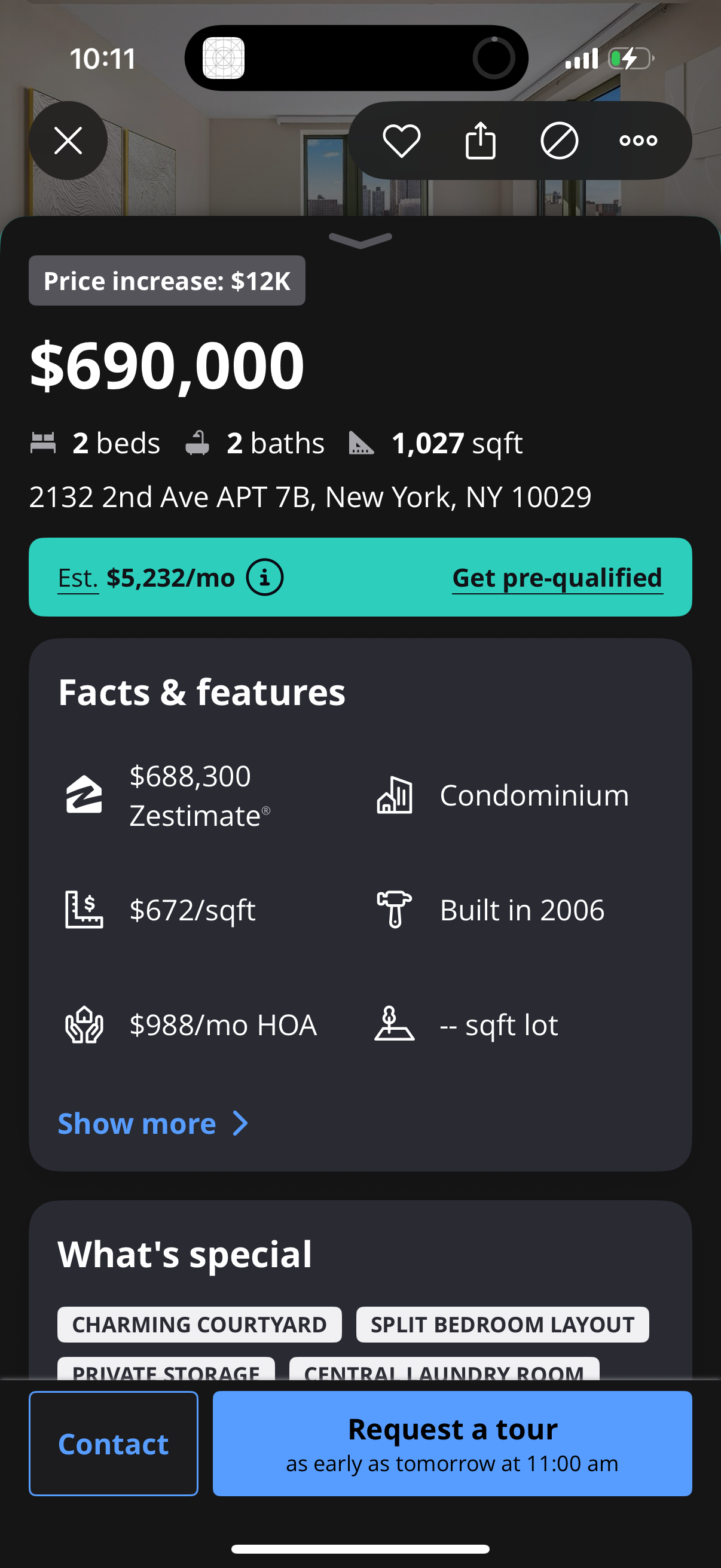Image resolution: width=721 pixels, height=1568 pixels.
Task: Toggle the CHARMING COURTYARD tag
Action: tap(200, 1325)
